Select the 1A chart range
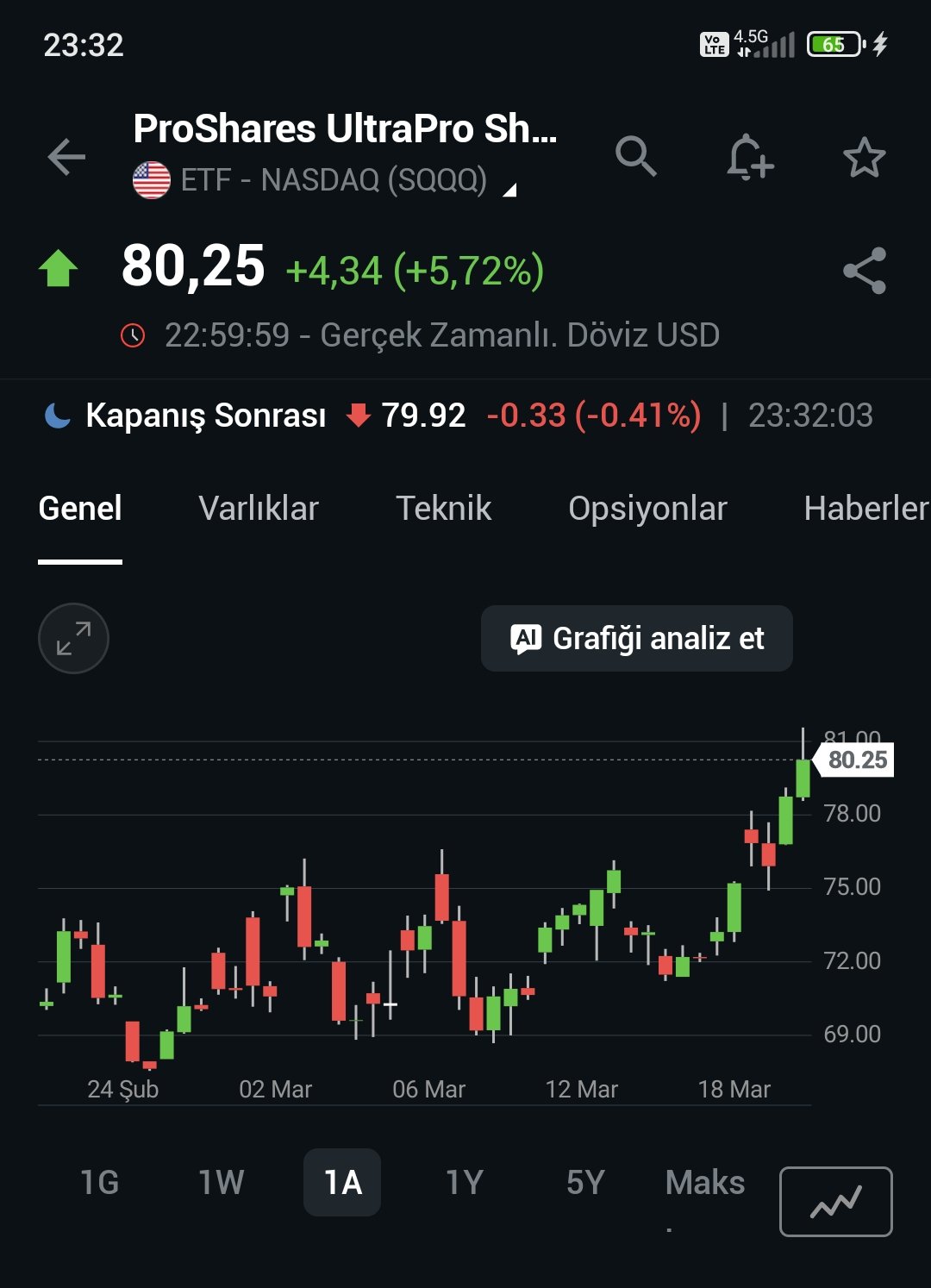This screenshot has width=931, height=1288. point(342,1183)
